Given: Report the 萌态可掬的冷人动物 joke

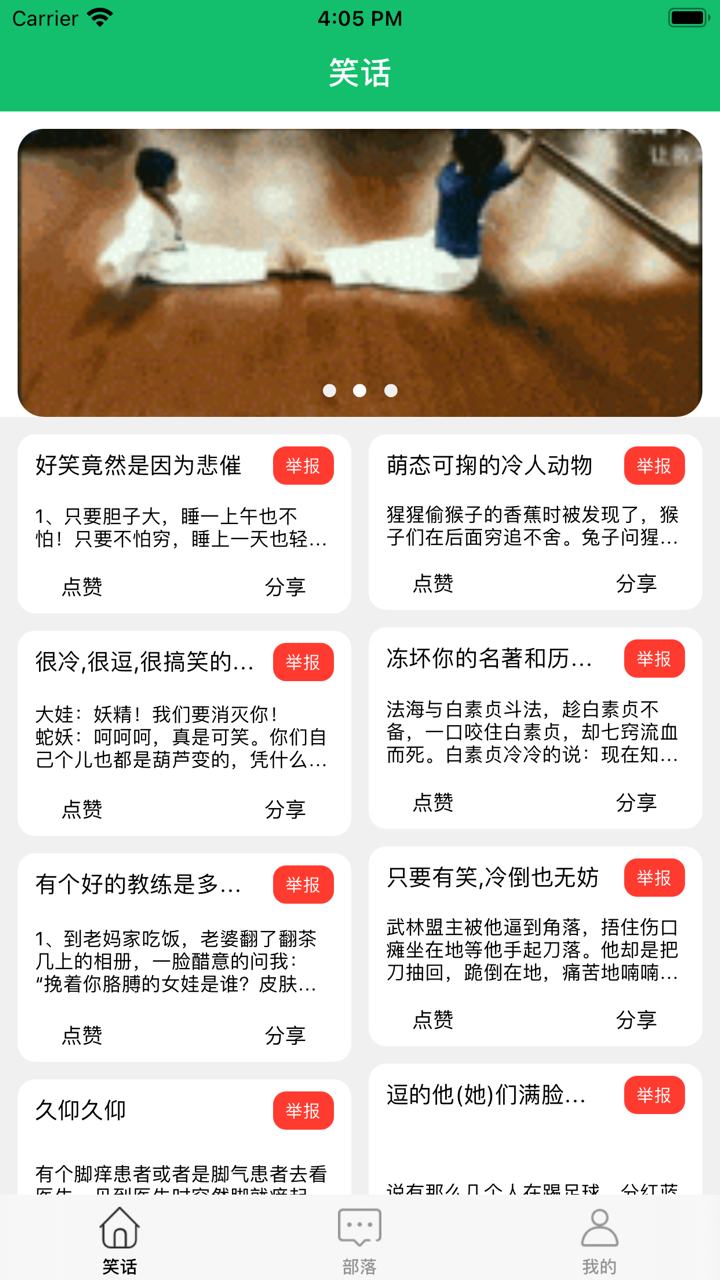Looking at the screenshot, I should click(x=654, y=465).
